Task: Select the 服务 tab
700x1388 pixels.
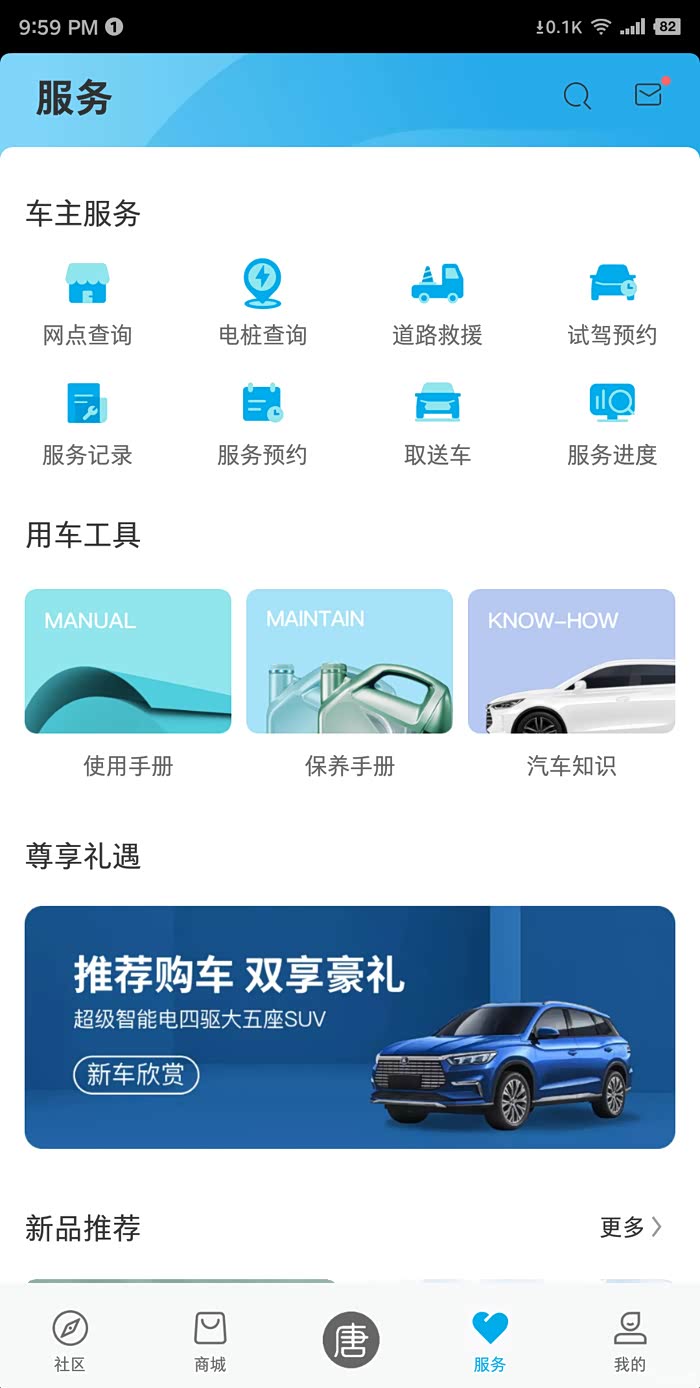Action: (x=490, y=1341)
